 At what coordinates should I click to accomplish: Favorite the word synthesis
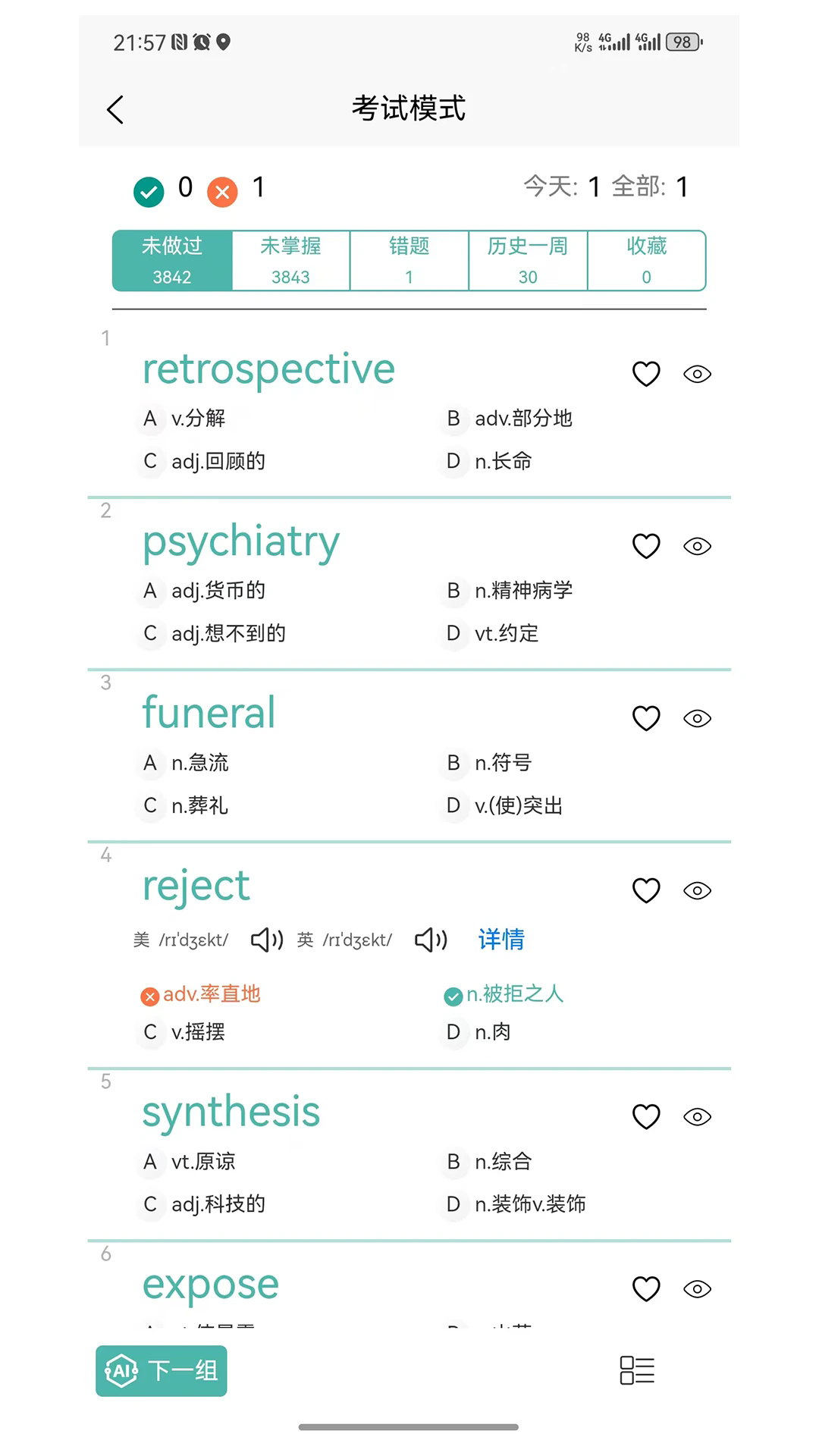(x=645, y=1116)
